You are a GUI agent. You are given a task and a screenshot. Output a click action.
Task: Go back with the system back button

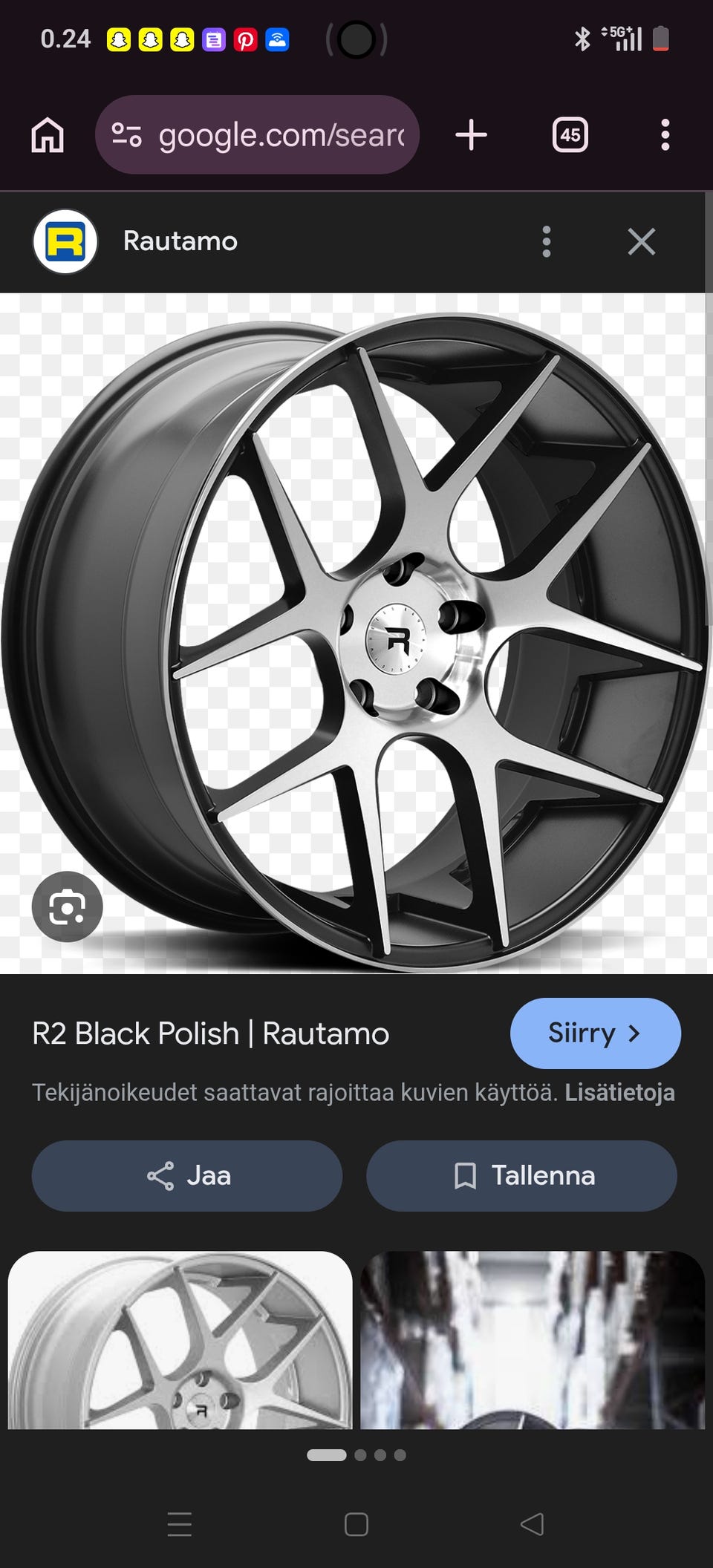pos(532,1524)
